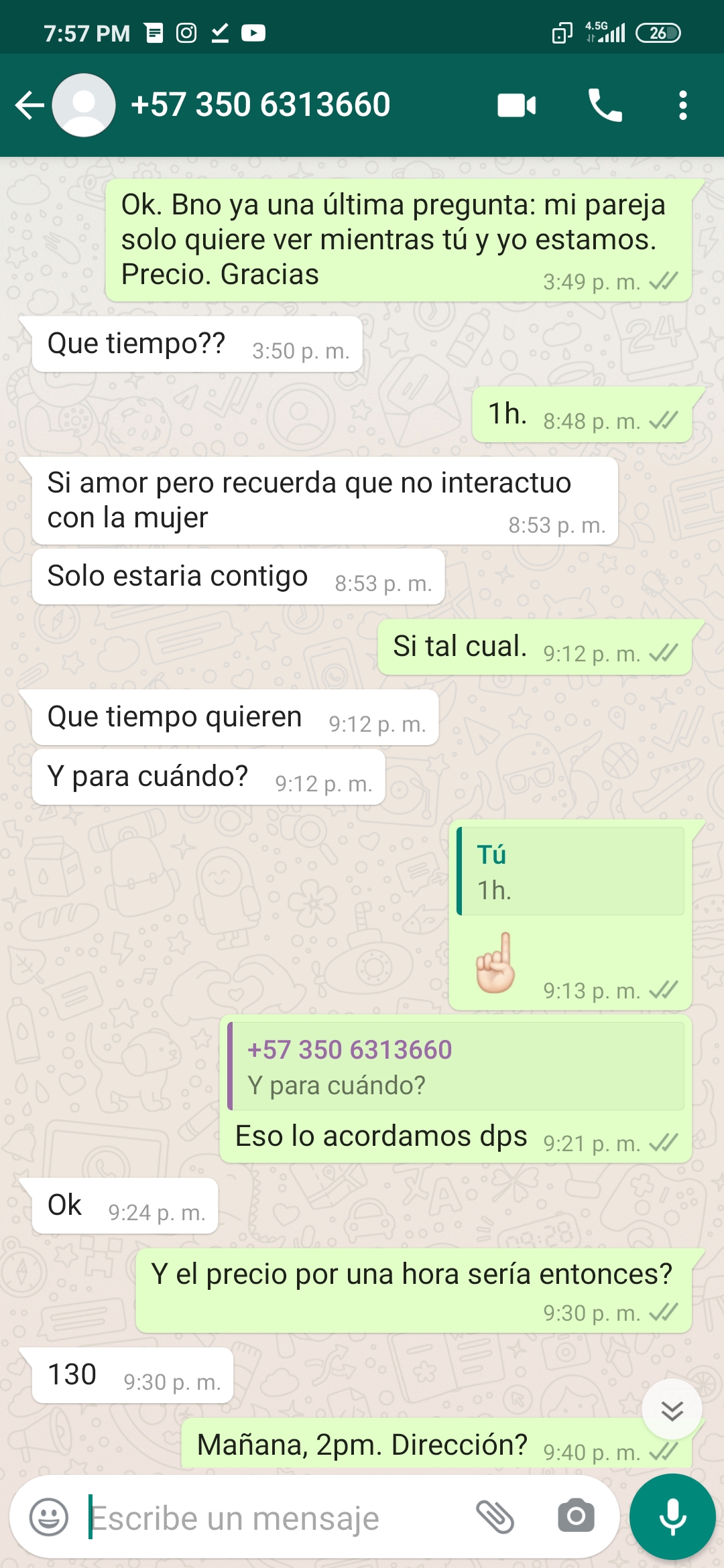Open the more options menu
The image size is (724, 1568).
tap(682, 105)
